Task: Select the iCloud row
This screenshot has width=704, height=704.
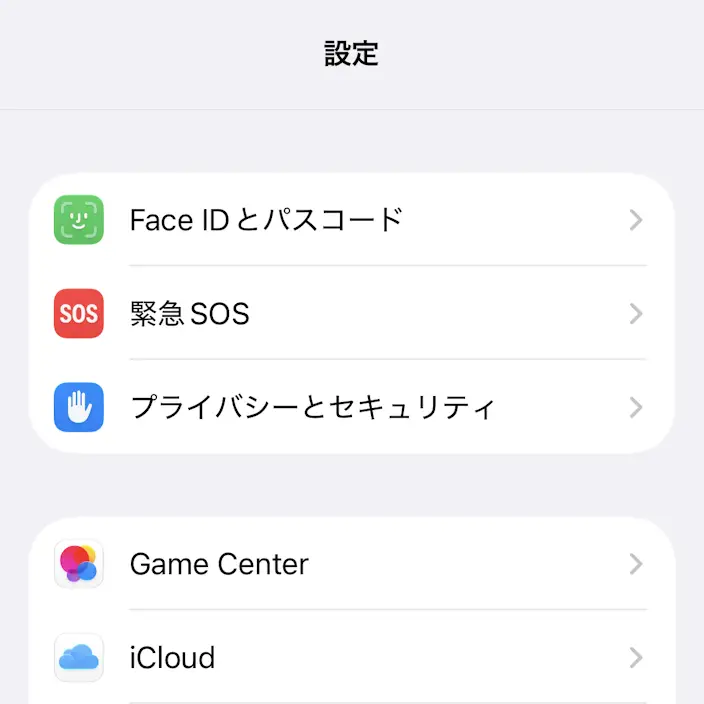Action: [x=352, y=657]
